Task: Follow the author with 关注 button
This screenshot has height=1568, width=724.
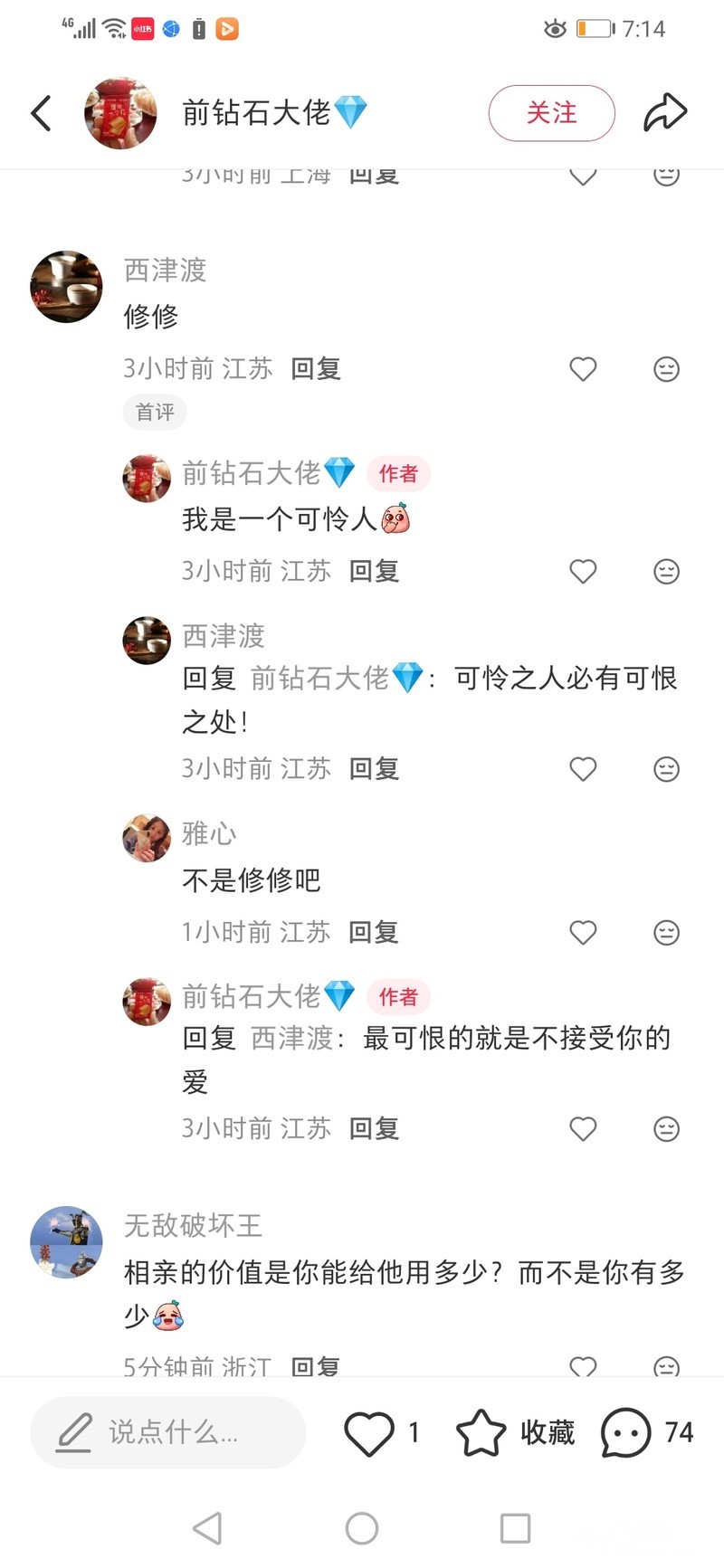Action: 551,113
